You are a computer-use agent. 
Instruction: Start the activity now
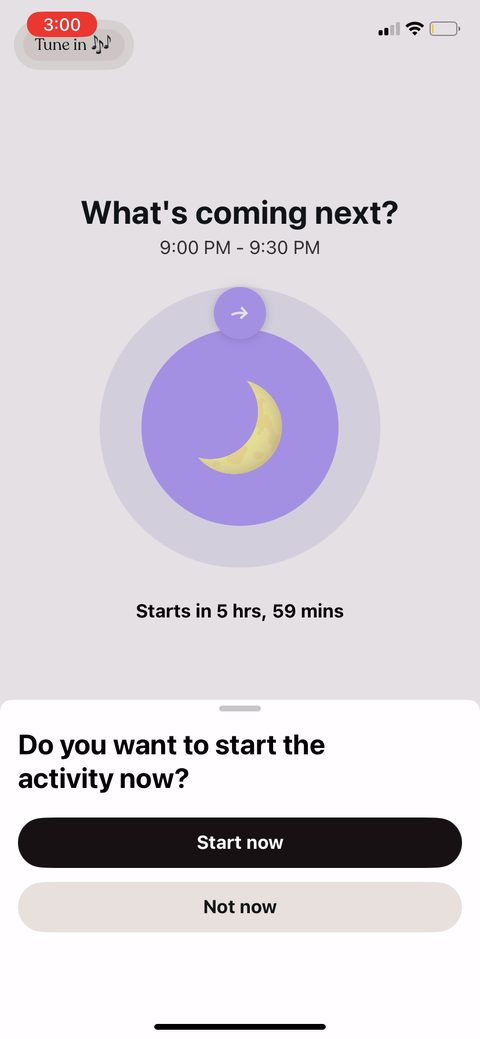pos(240,842)
